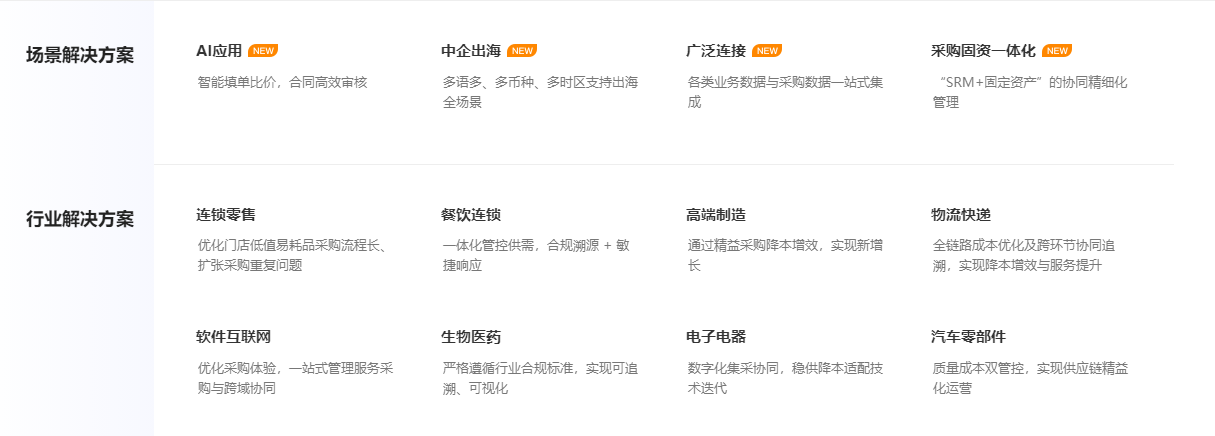This screenshot has height=436, width=1215.
Task: View 软件互联网 industry solution
Action: [234, 337]
